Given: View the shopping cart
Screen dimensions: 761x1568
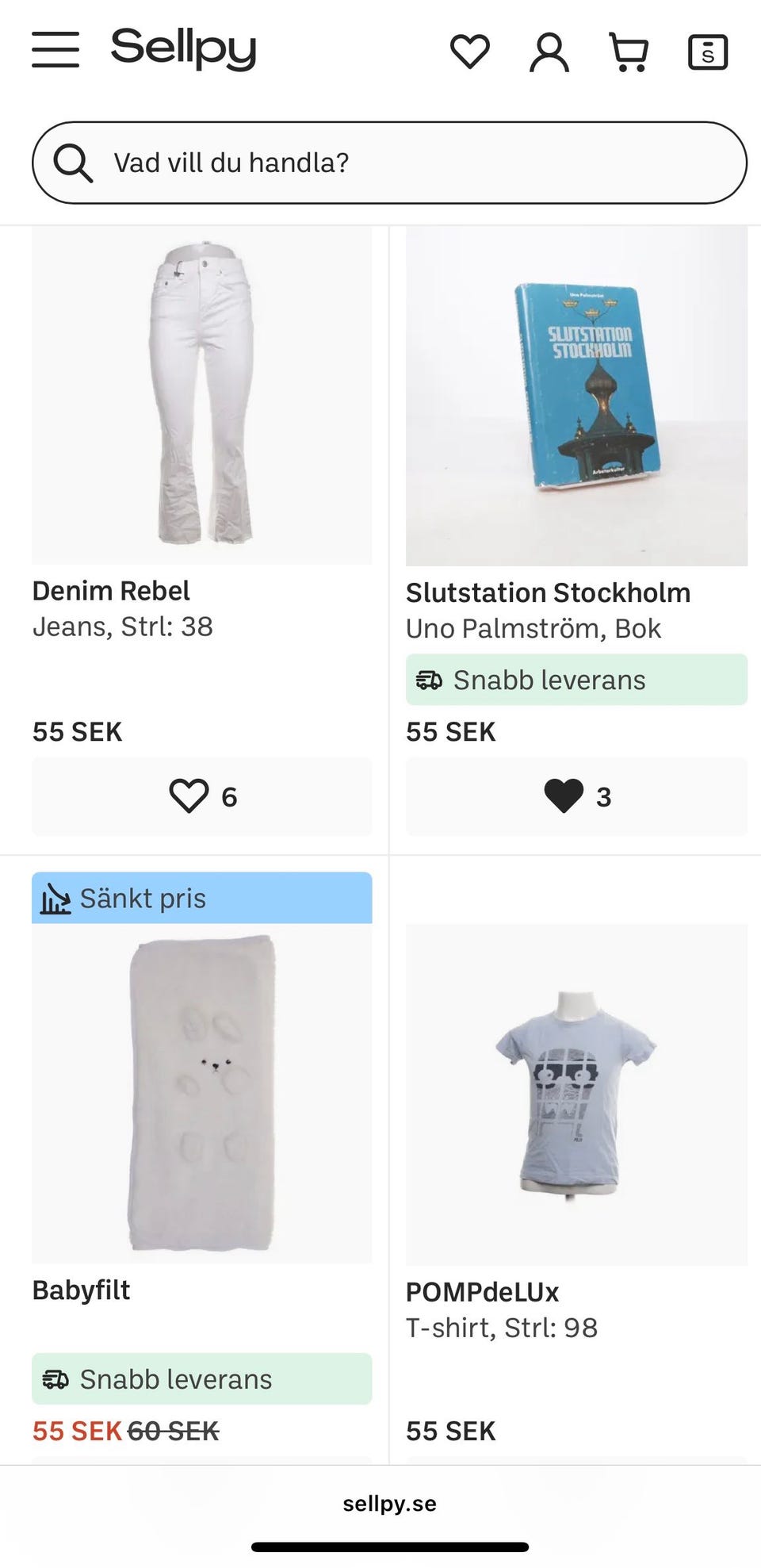Looking at the screenshot, I should point(629,52).
